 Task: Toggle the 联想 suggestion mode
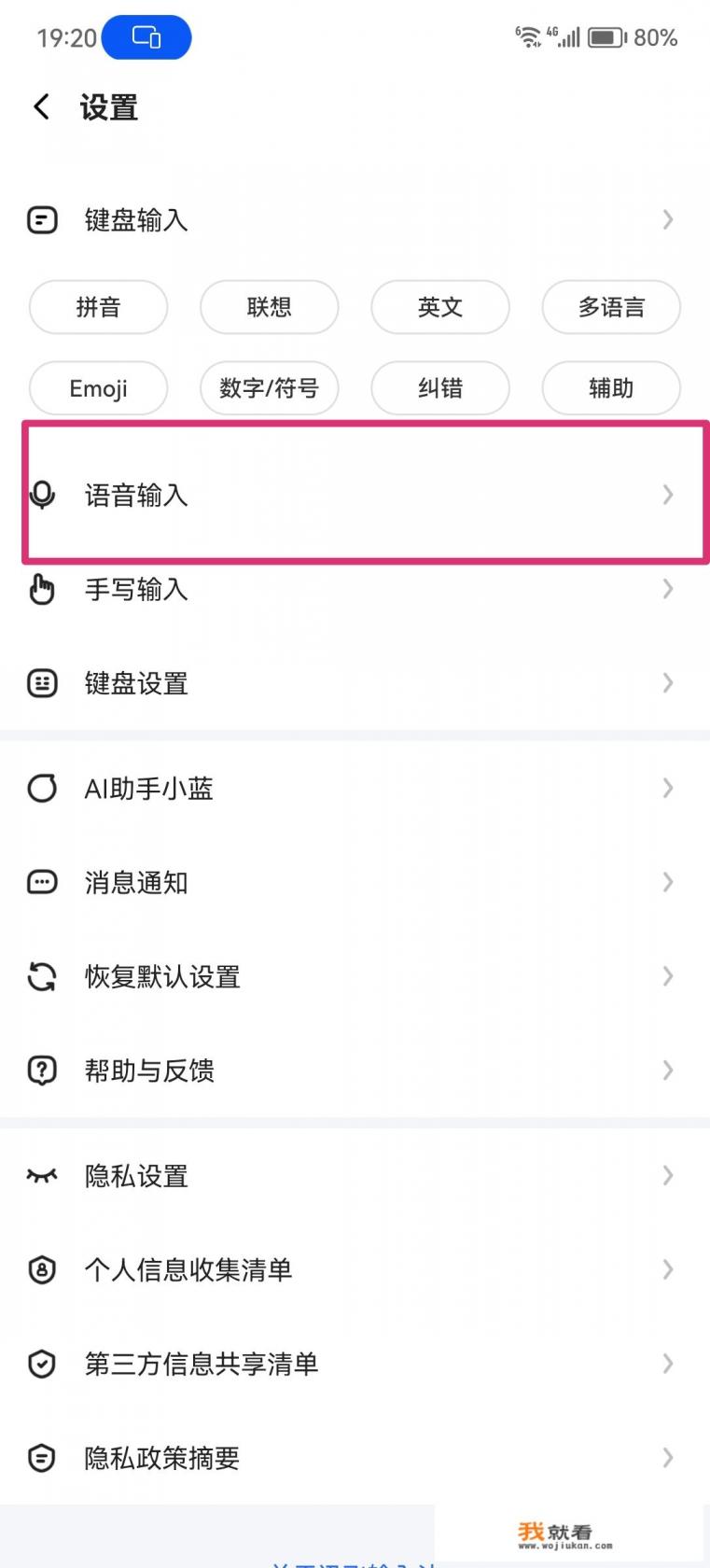tap(269, 307)
